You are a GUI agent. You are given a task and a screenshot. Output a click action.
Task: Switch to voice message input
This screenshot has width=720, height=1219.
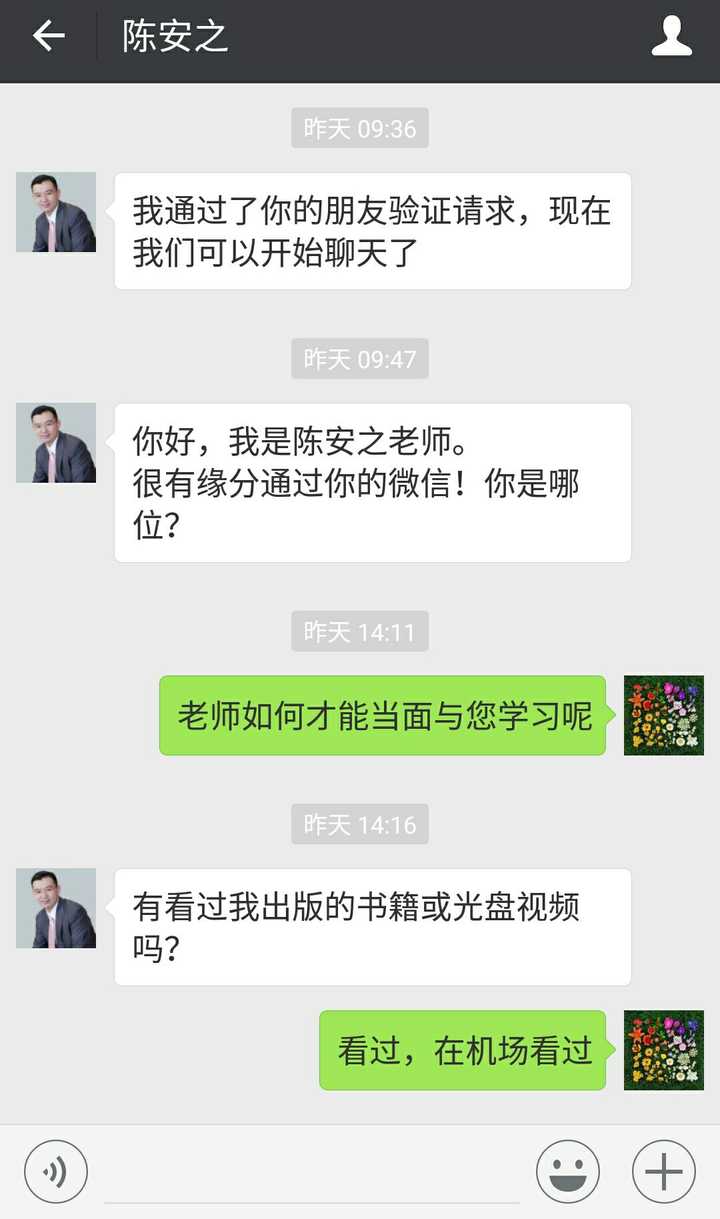point(56,1171)
